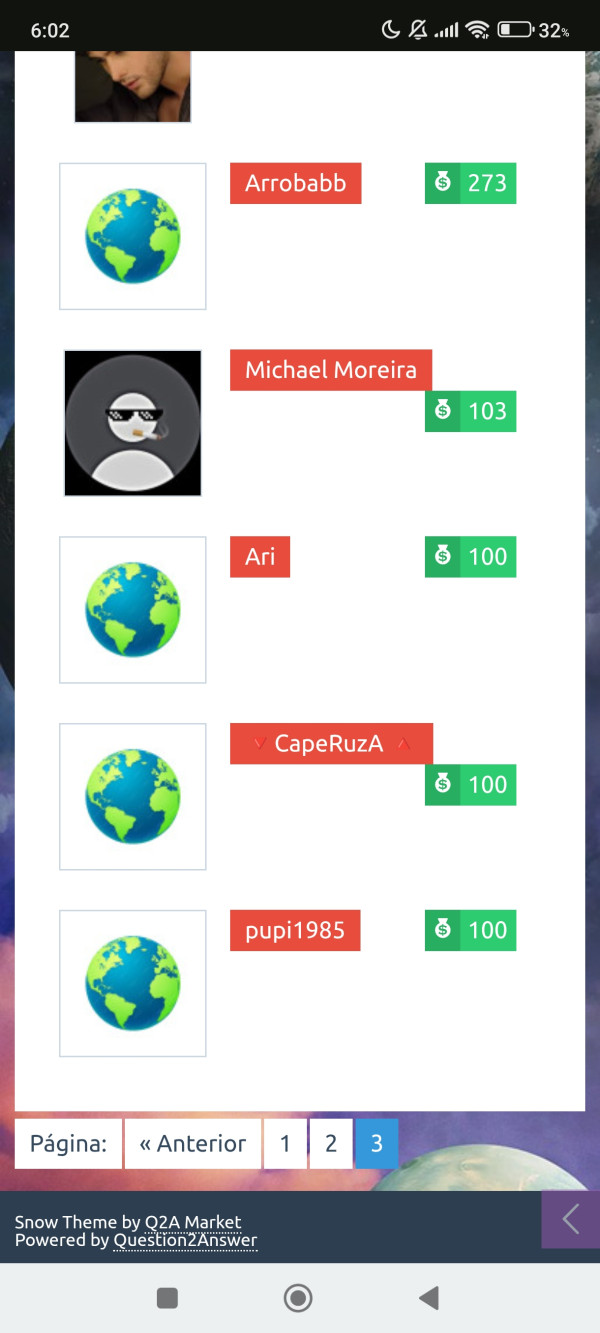Open CapeRuzA's profile
This screenshot has height=1333, width=600.
click(x=330, y=744)
